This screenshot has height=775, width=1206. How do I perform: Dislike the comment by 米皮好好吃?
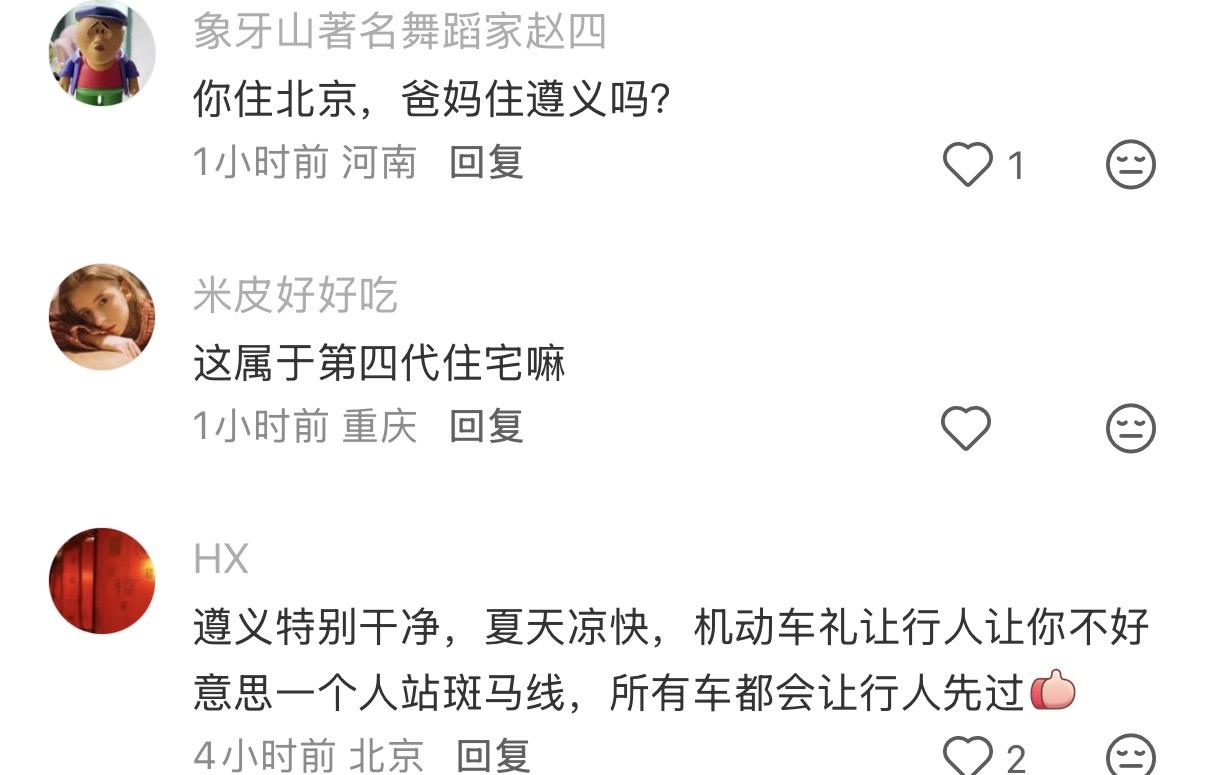(x=1130, y=429)
